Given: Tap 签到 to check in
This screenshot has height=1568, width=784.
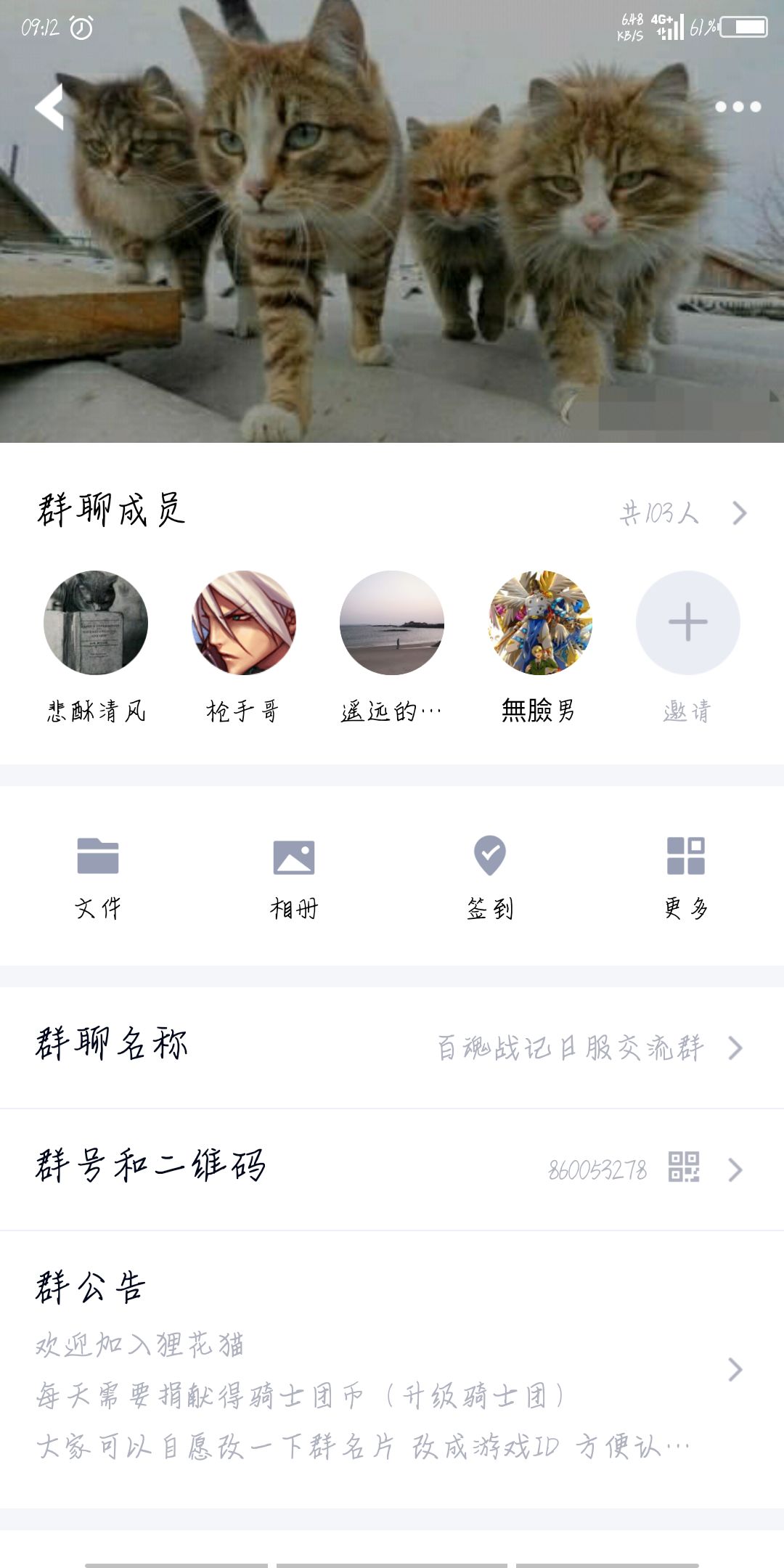Looking at the screenshot, I should (x=490, y=877).
